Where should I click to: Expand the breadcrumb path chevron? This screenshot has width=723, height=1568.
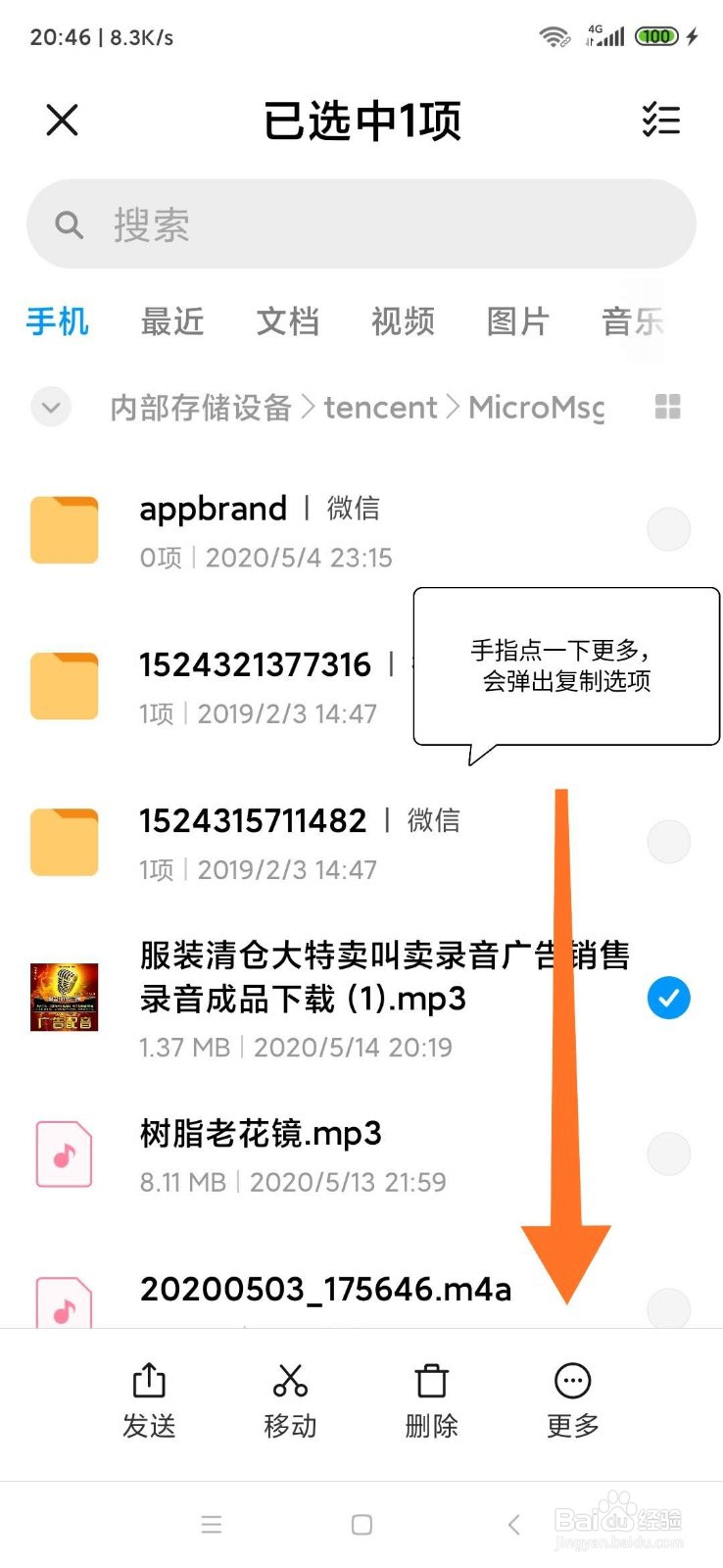coord(51,408)
